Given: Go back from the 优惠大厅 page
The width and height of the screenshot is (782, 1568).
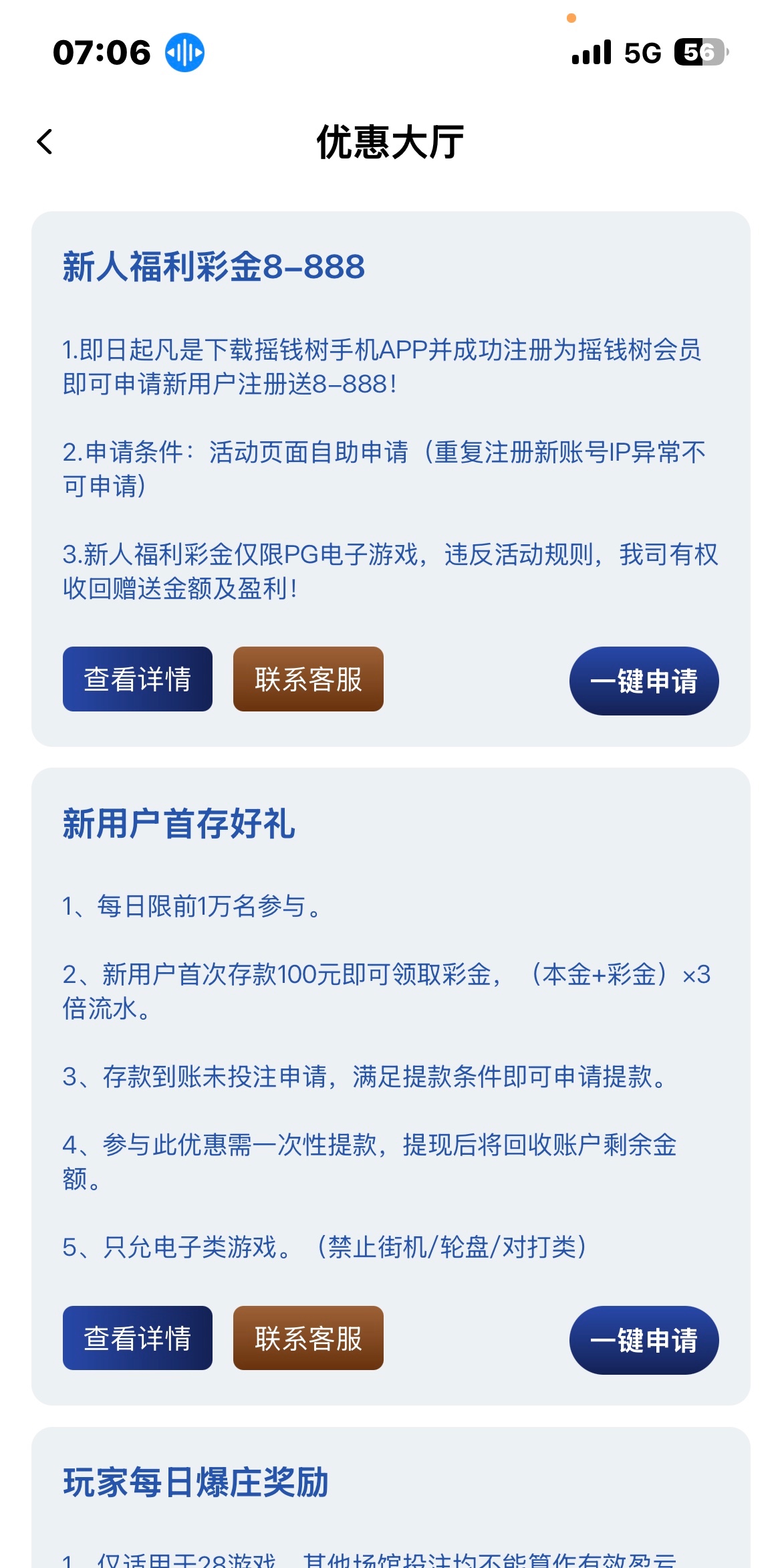Looking at the screenshot, I should [x=45, y=142].
